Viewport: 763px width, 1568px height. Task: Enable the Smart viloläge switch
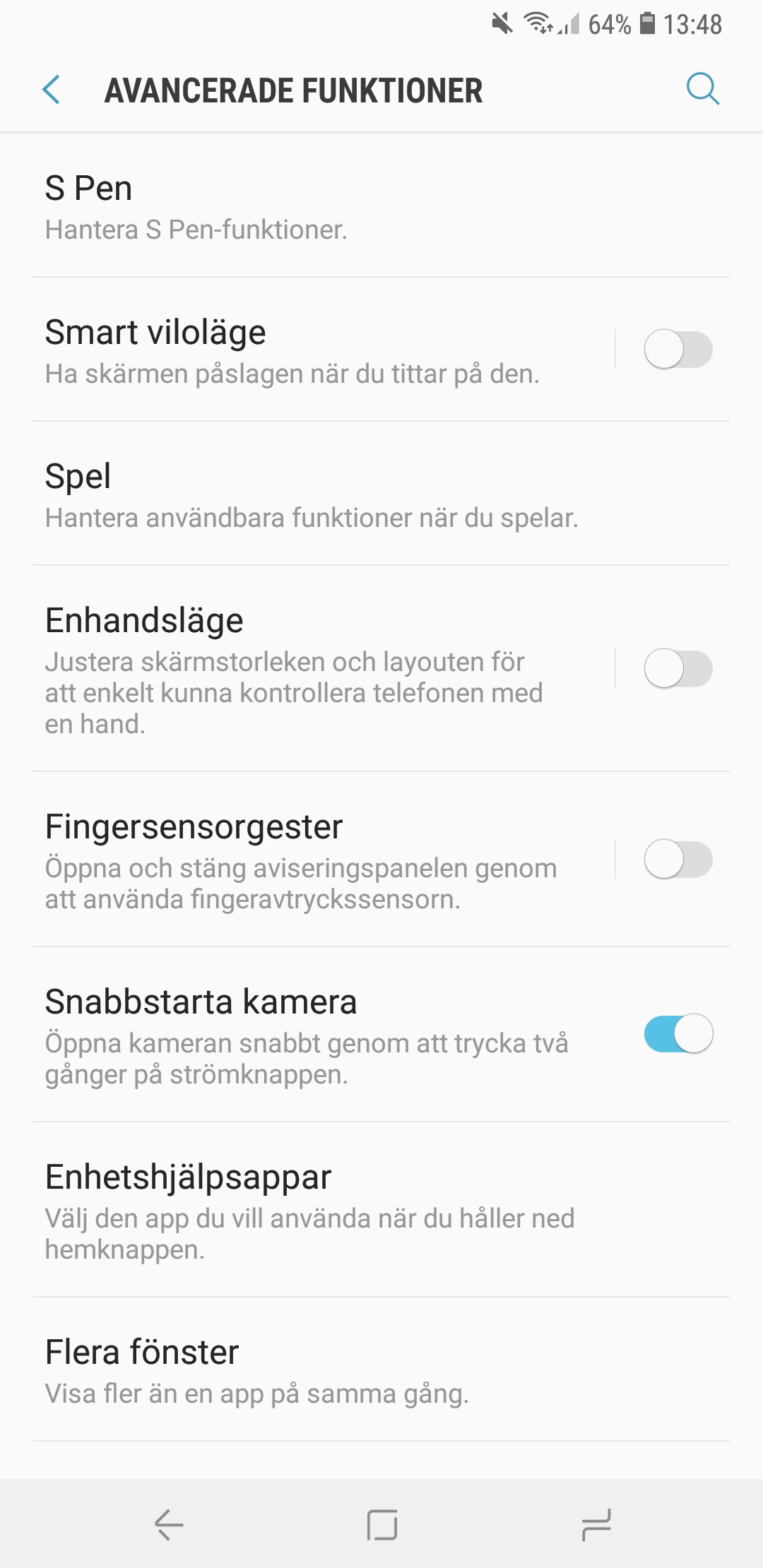click(678, 350)
